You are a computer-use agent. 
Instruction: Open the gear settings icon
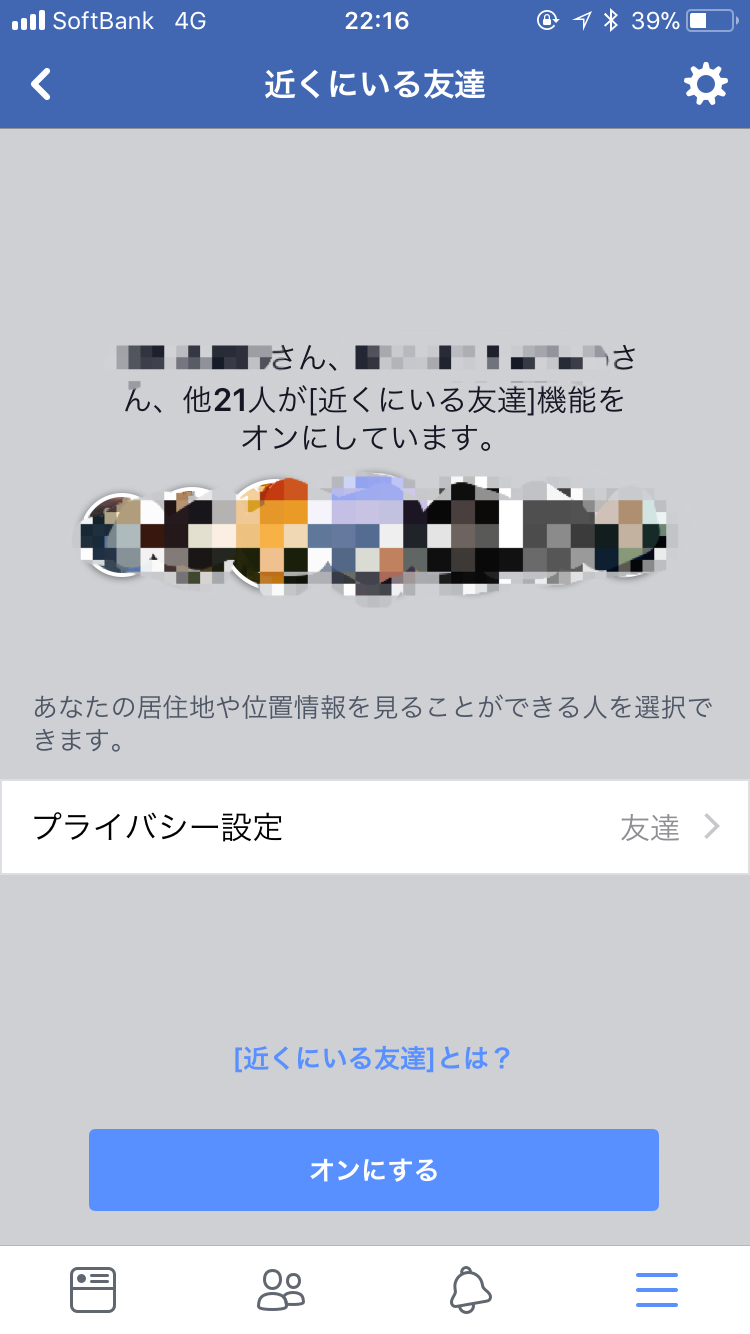pyautogui.click(x=706, y=85)
